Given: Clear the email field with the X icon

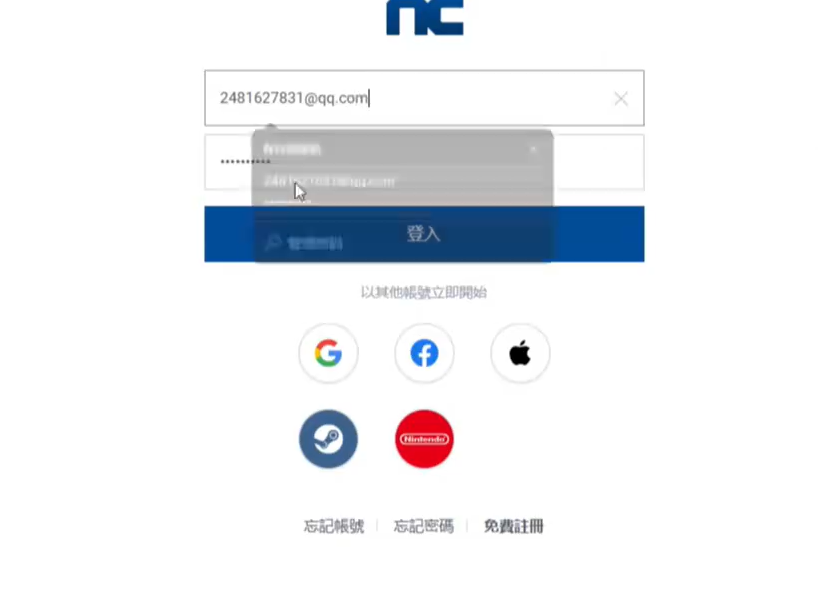Looking at the screenshot, I should click(621, 98).
